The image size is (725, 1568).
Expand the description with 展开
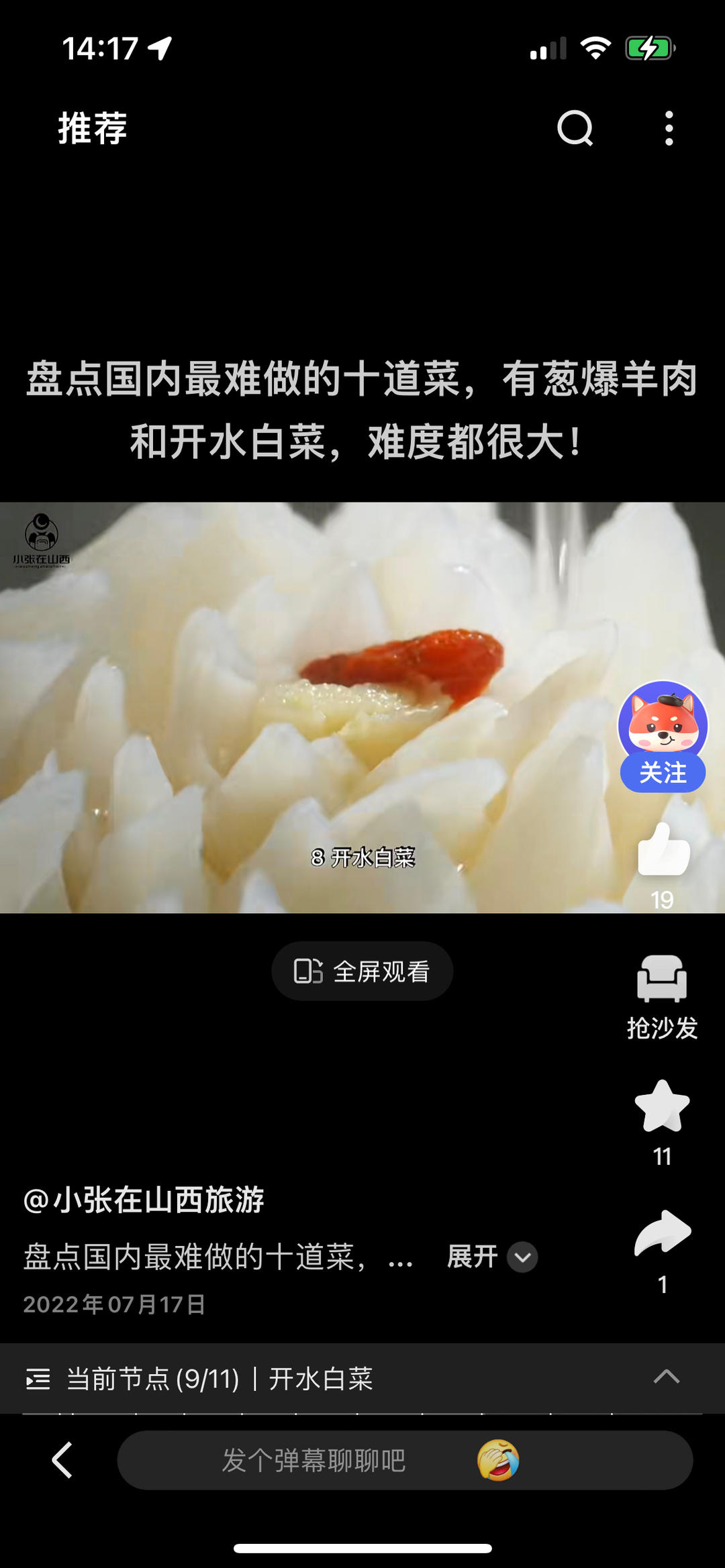pyautogui.click(x=491, y=1257)
